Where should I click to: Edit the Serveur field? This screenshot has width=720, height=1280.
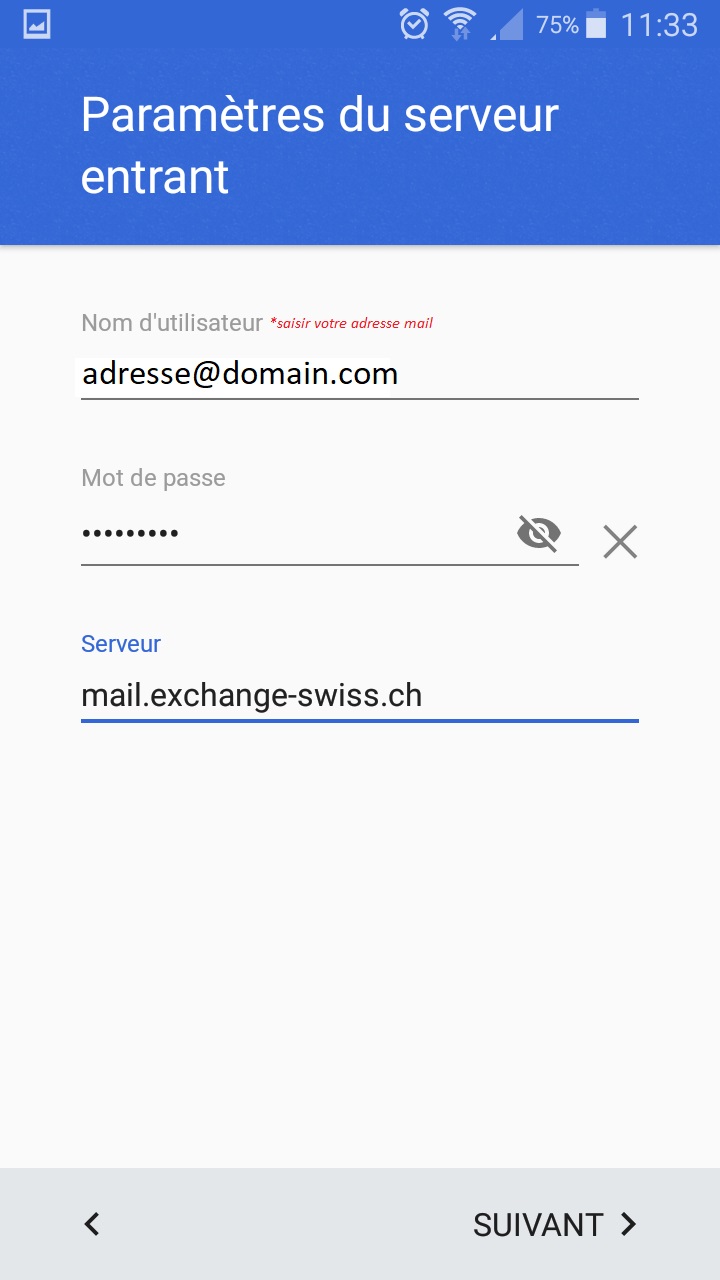click(359, 695)
